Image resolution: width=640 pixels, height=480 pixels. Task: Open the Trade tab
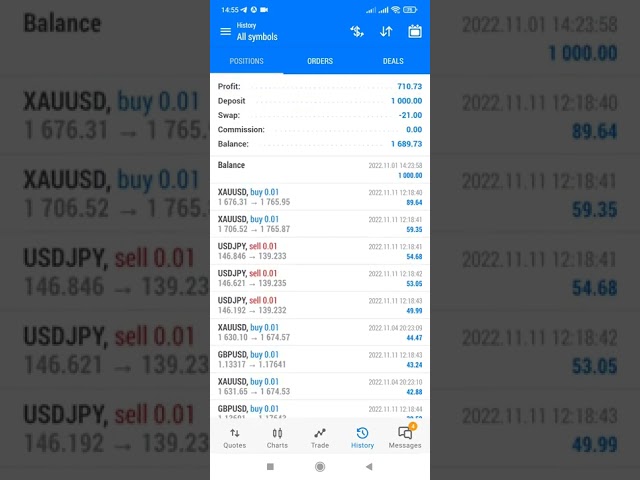[320, 438]
